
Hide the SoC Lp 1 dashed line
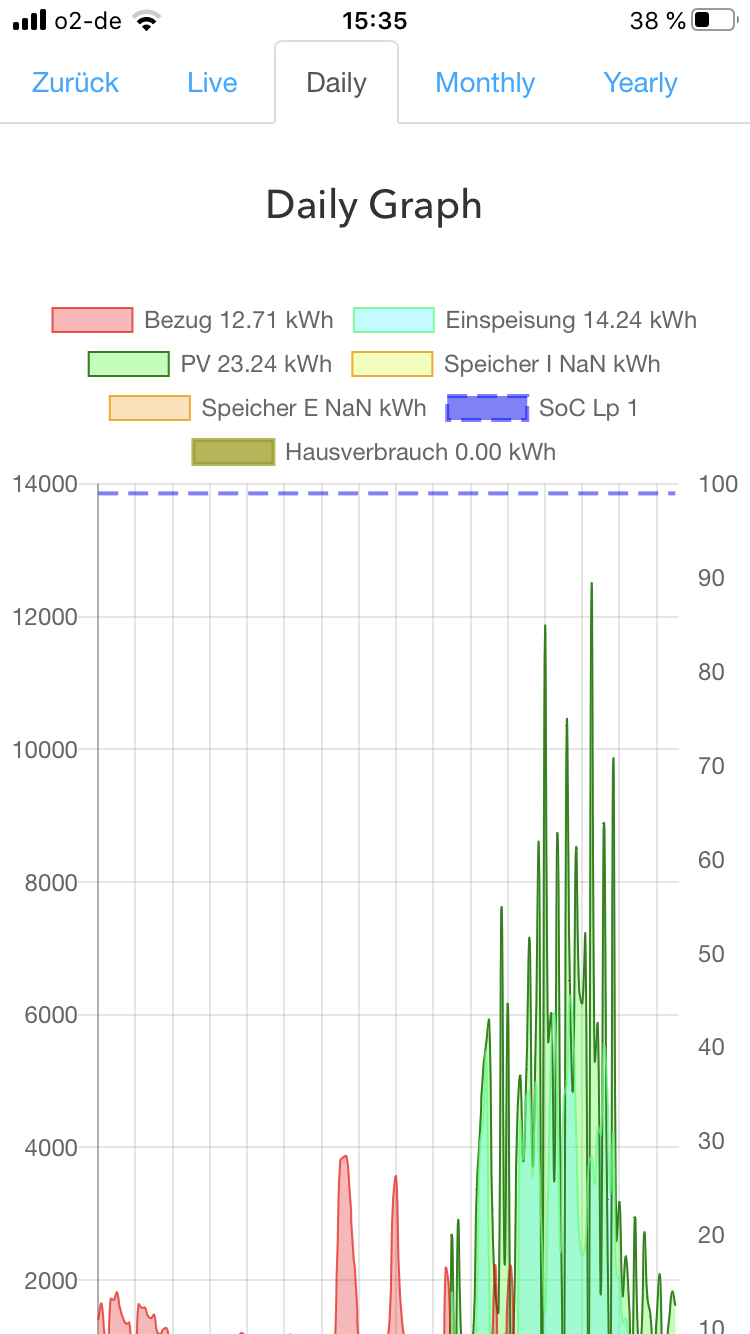click(542, 408)
